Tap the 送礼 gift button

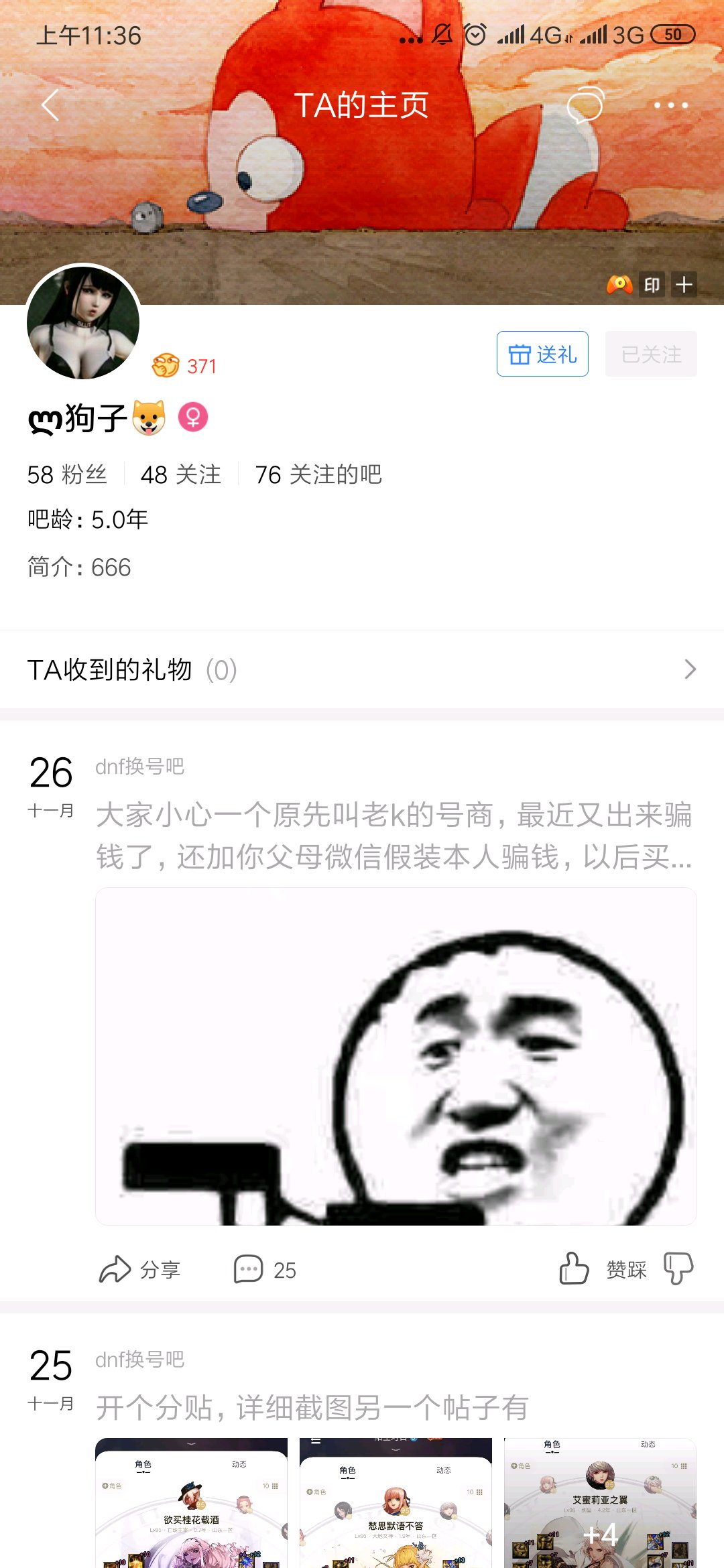542,354
